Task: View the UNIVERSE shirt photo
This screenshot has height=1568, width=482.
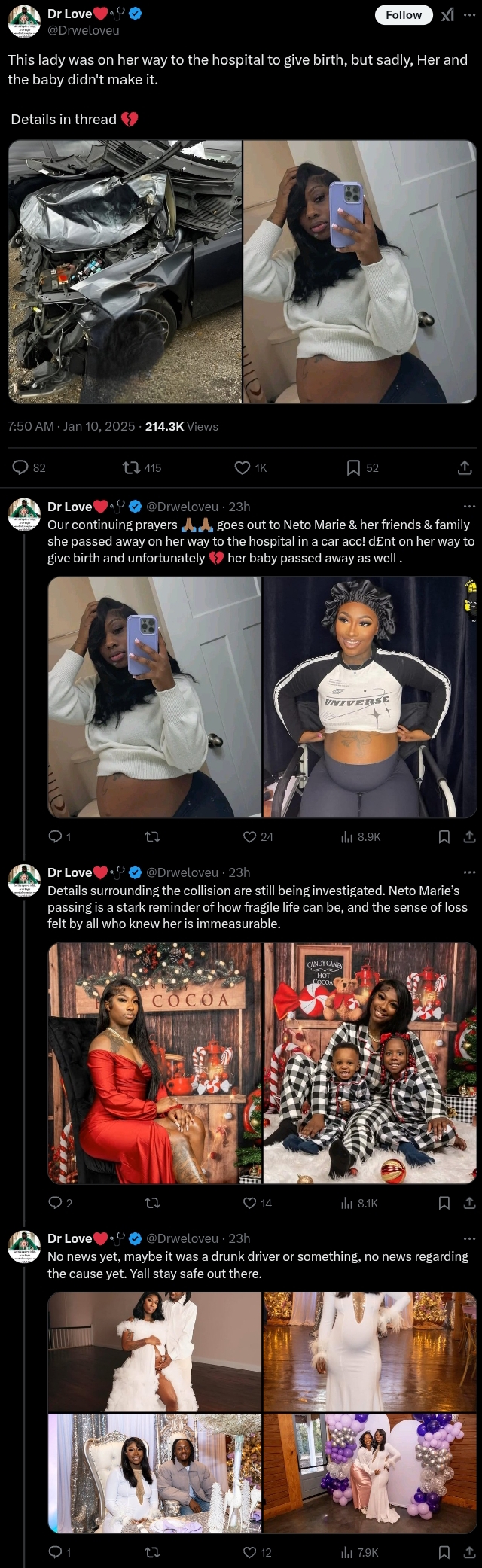Action: pyautogui.click(x=370, y=697)
